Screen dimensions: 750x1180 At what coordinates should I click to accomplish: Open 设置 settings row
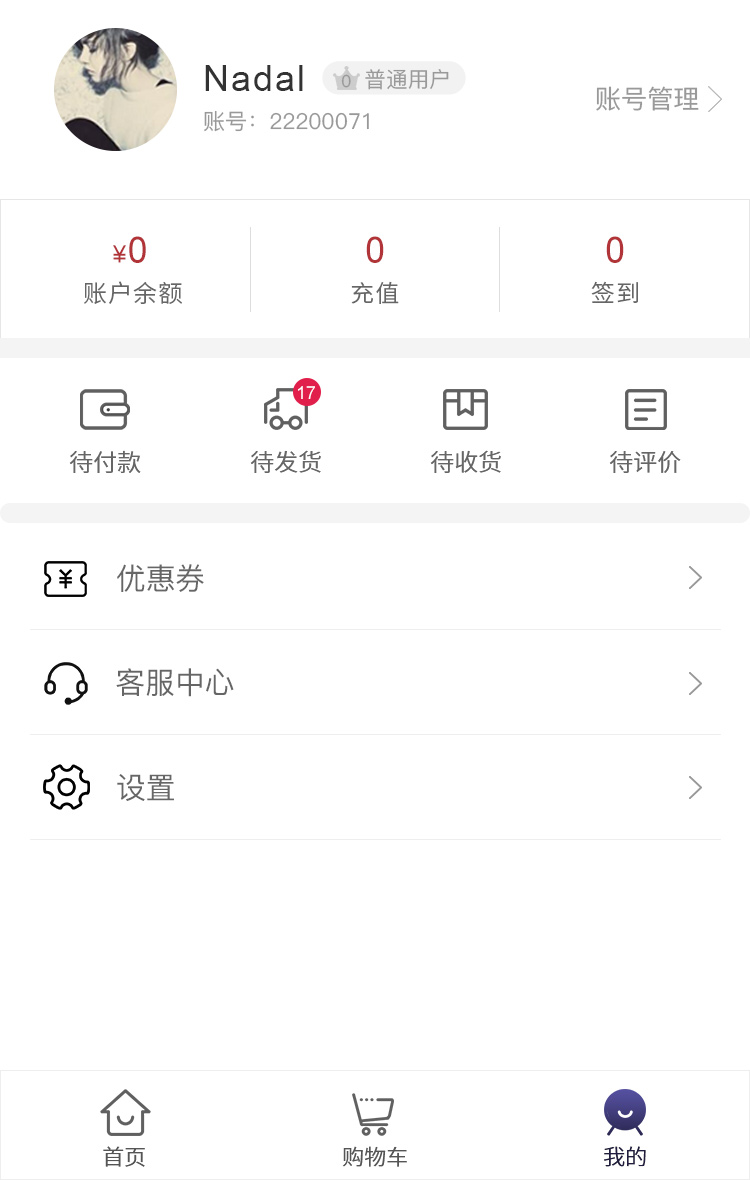point(375,788)
